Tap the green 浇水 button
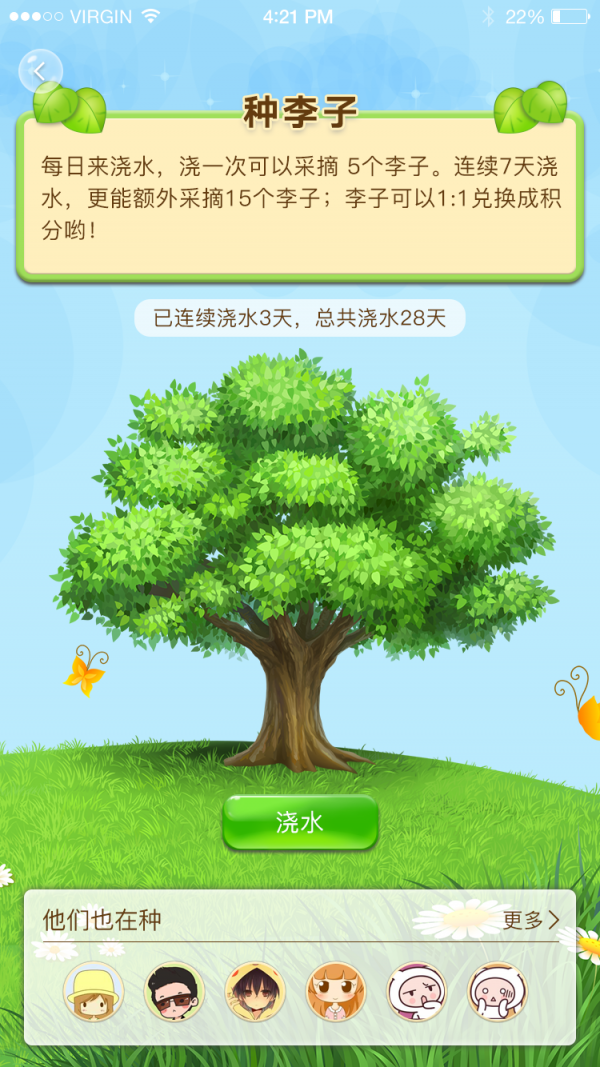 coord(300,822)
